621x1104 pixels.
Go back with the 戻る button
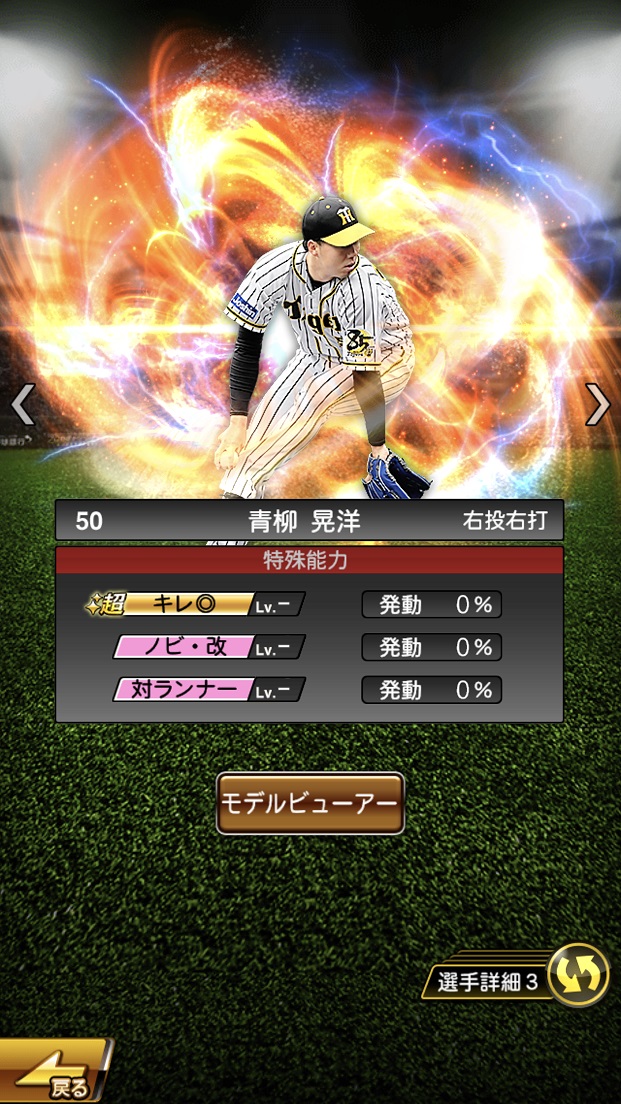tap(53, 1075)
